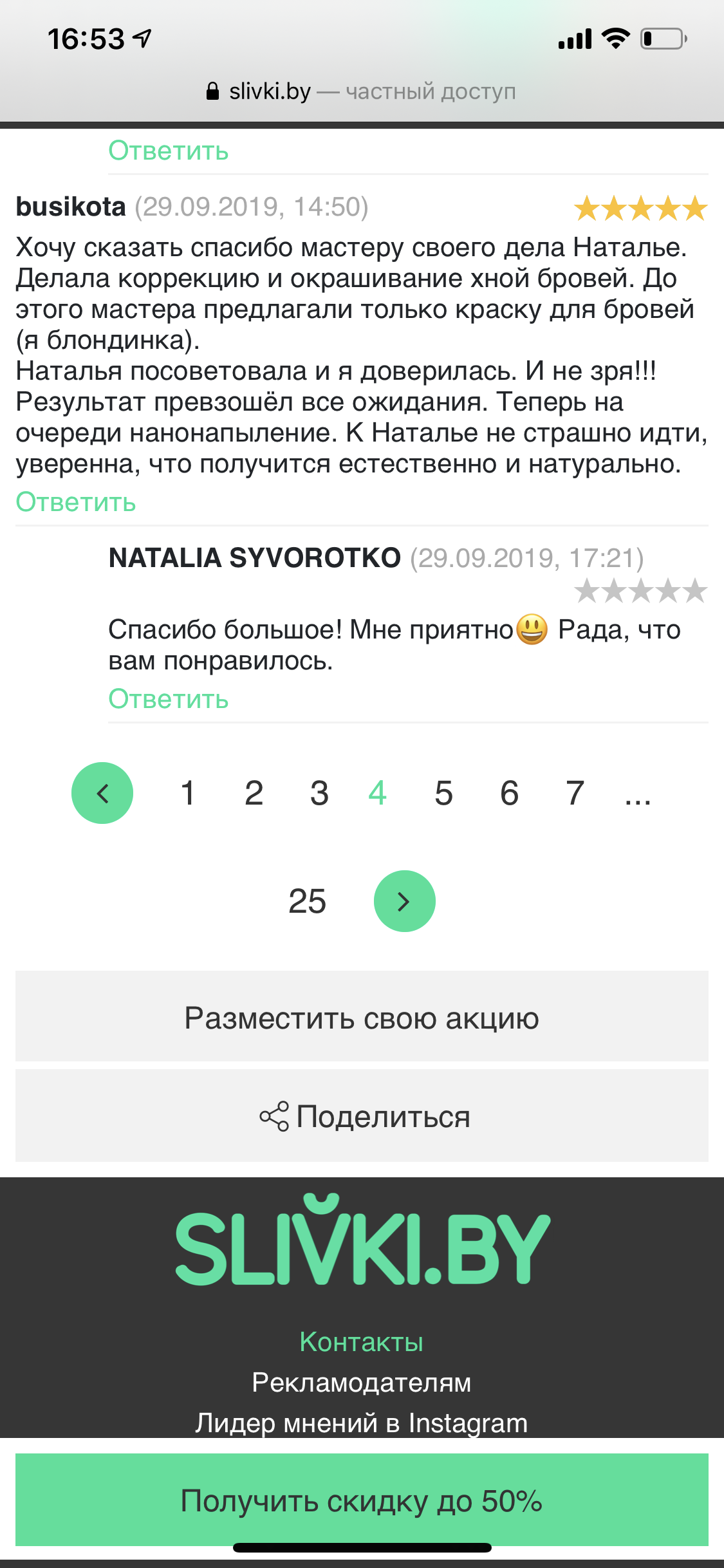Reply to busikota's review
This screenshot has height=1568, width=724.
click(x=76, y=502)
